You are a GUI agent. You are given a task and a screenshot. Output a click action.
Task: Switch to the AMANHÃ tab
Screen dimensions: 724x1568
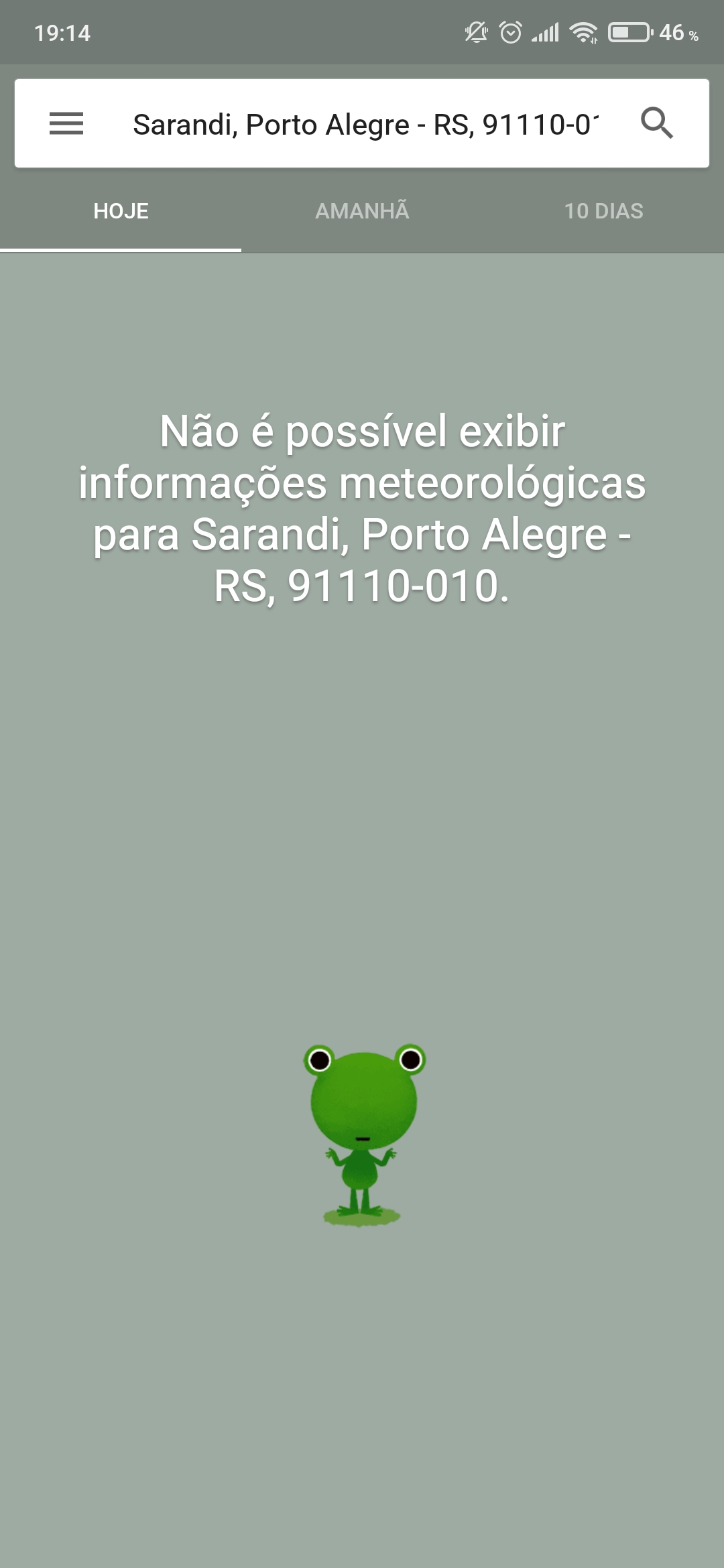tap(362, 211)
